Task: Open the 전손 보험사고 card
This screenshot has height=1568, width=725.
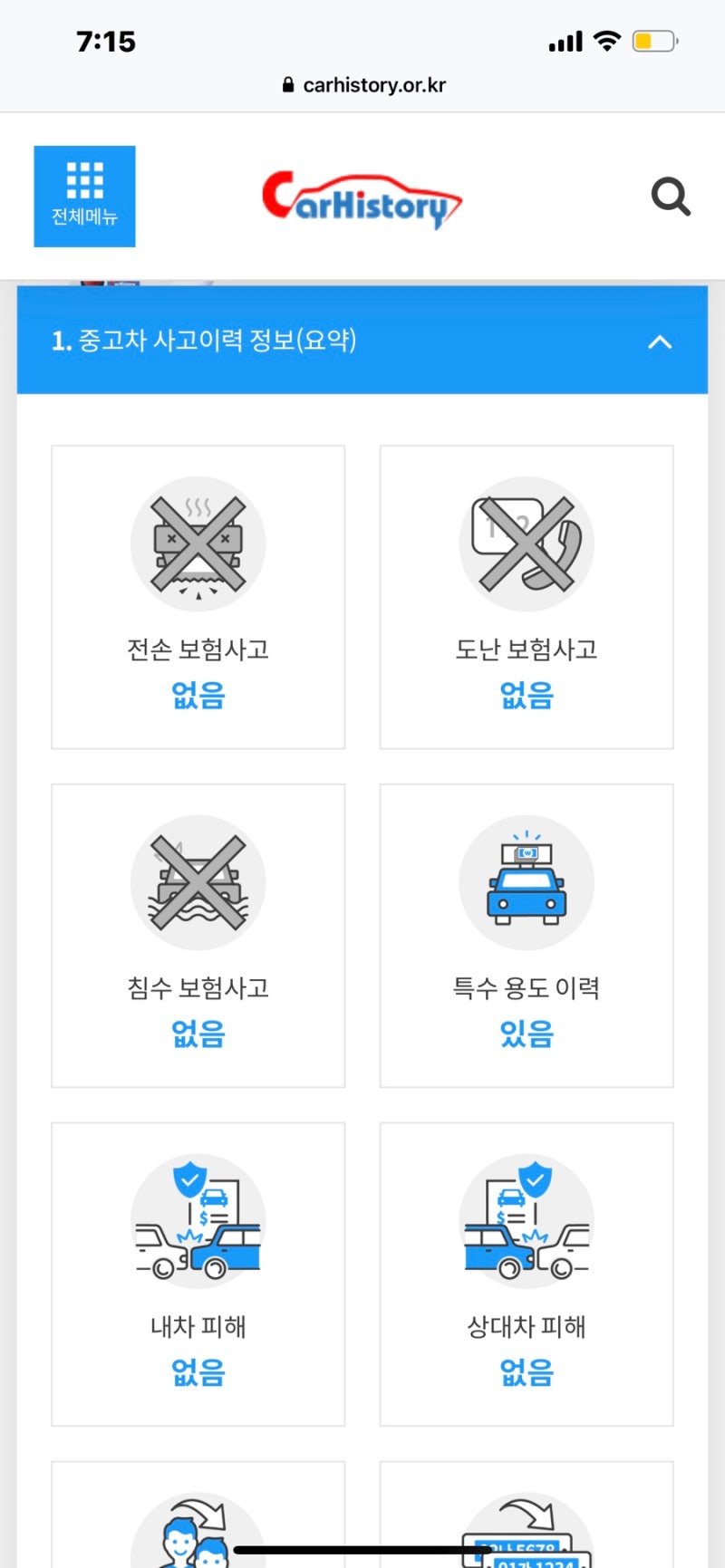Action: (198, 597)
